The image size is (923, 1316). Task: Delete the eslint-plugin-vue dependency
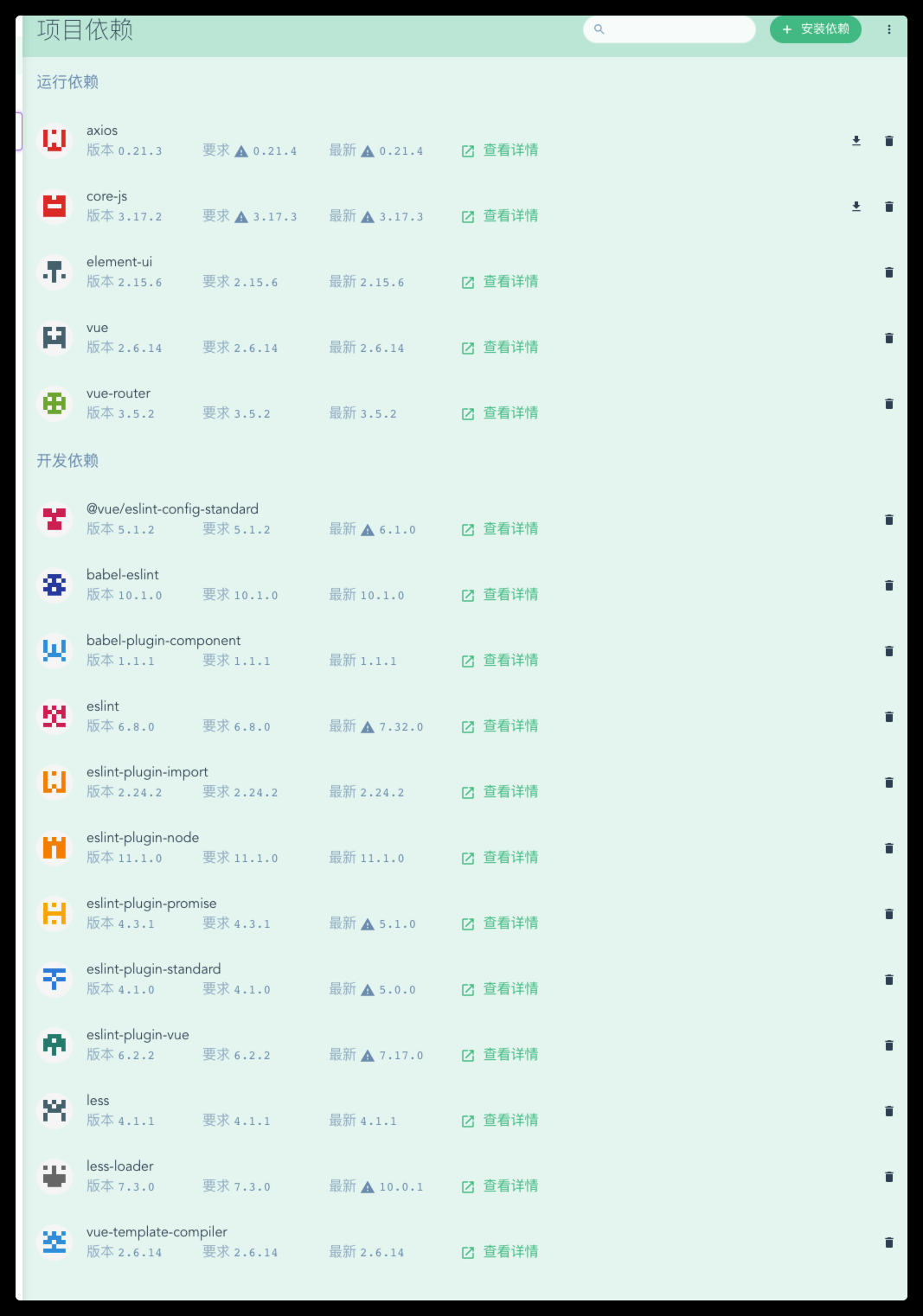click(x=888, y=1045)
